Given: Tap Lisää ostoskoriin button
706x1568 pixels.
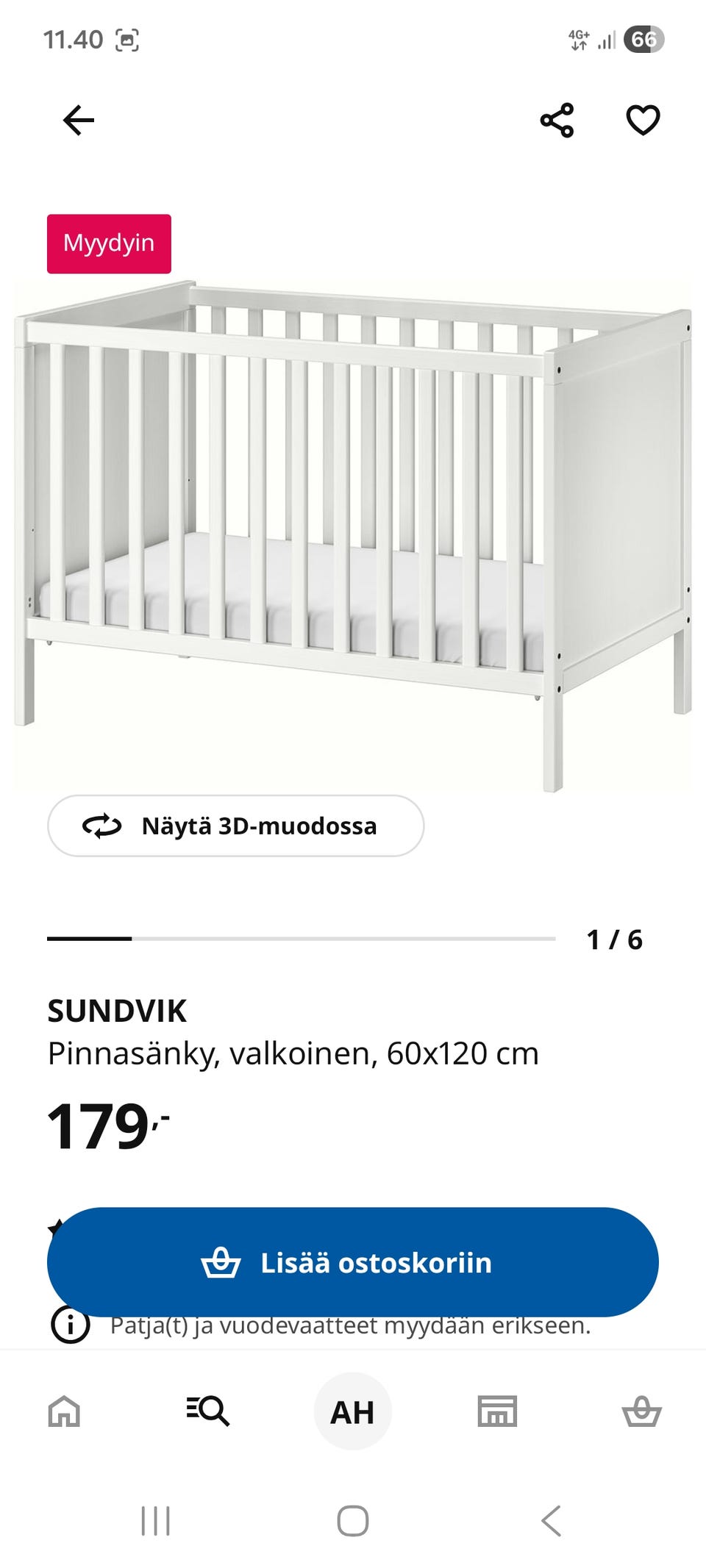Looking at the screenshot, I should click(353, 1262).
